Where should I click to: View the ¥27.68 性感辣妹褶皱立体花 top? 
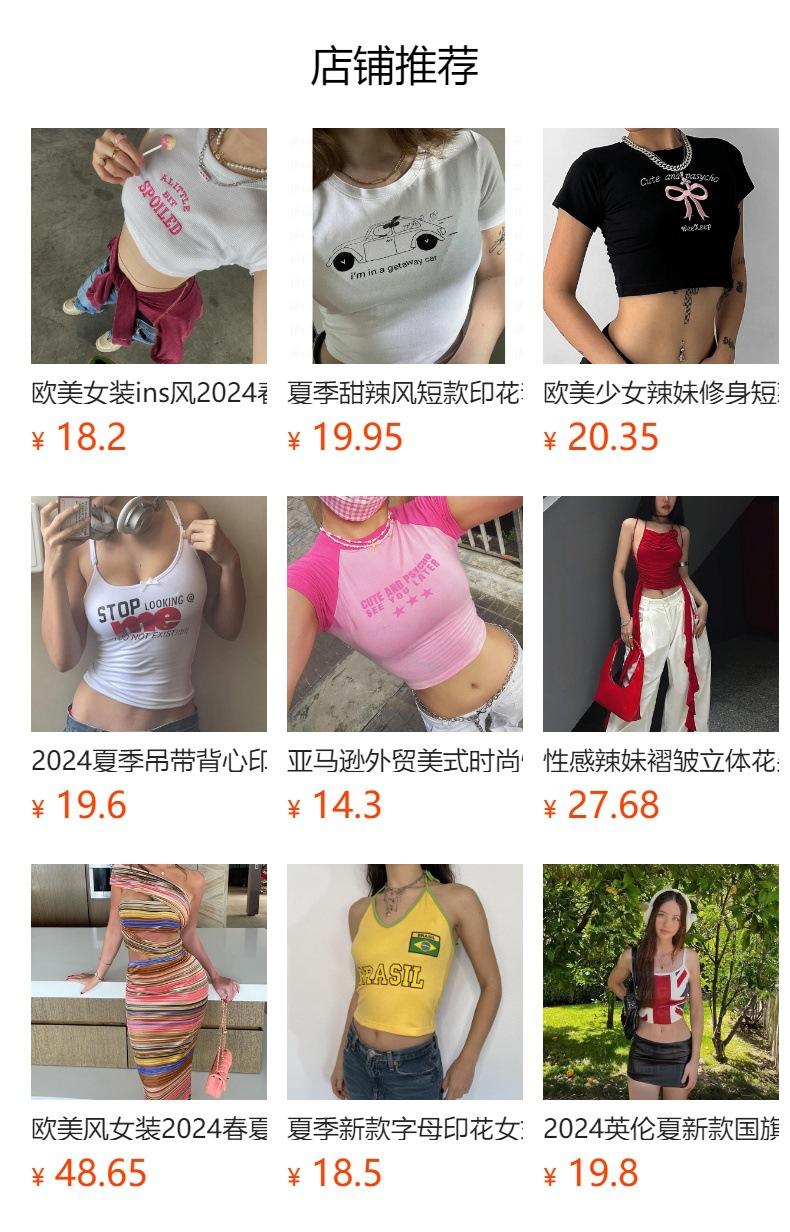pyautogui.click(x=660, y=614)
